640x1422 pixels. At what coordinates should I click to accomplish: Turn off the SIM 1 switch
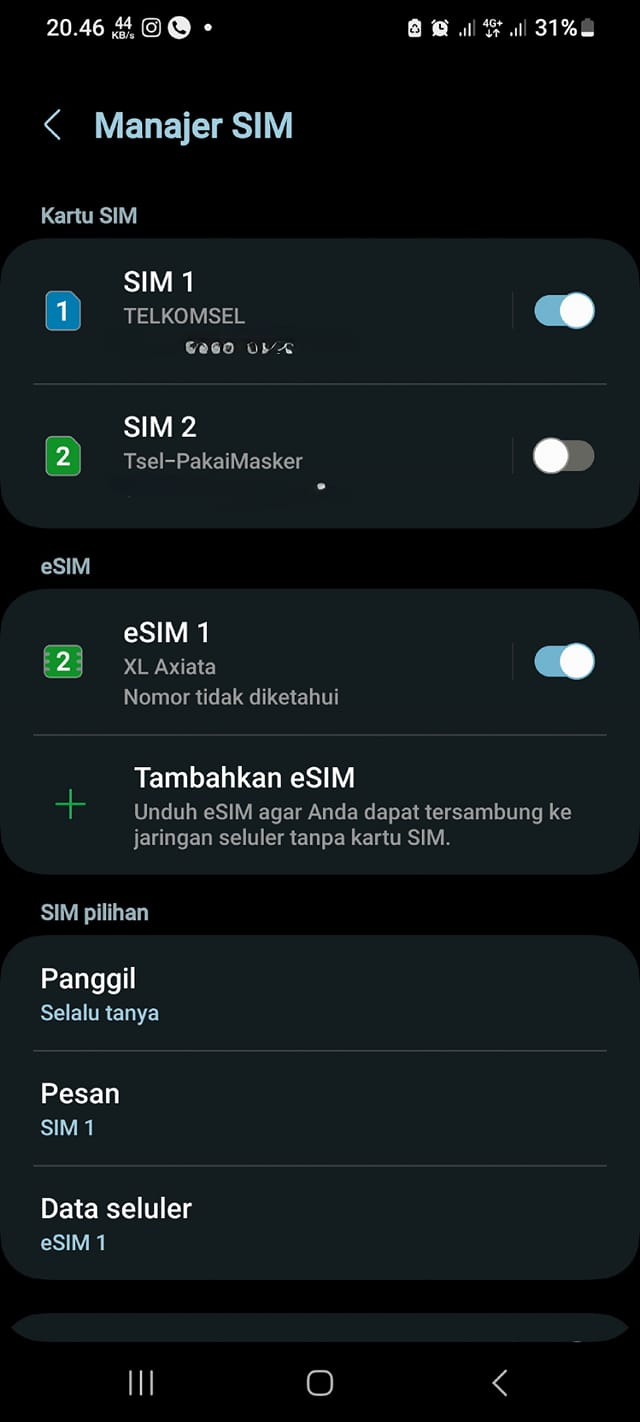point(564,311)
